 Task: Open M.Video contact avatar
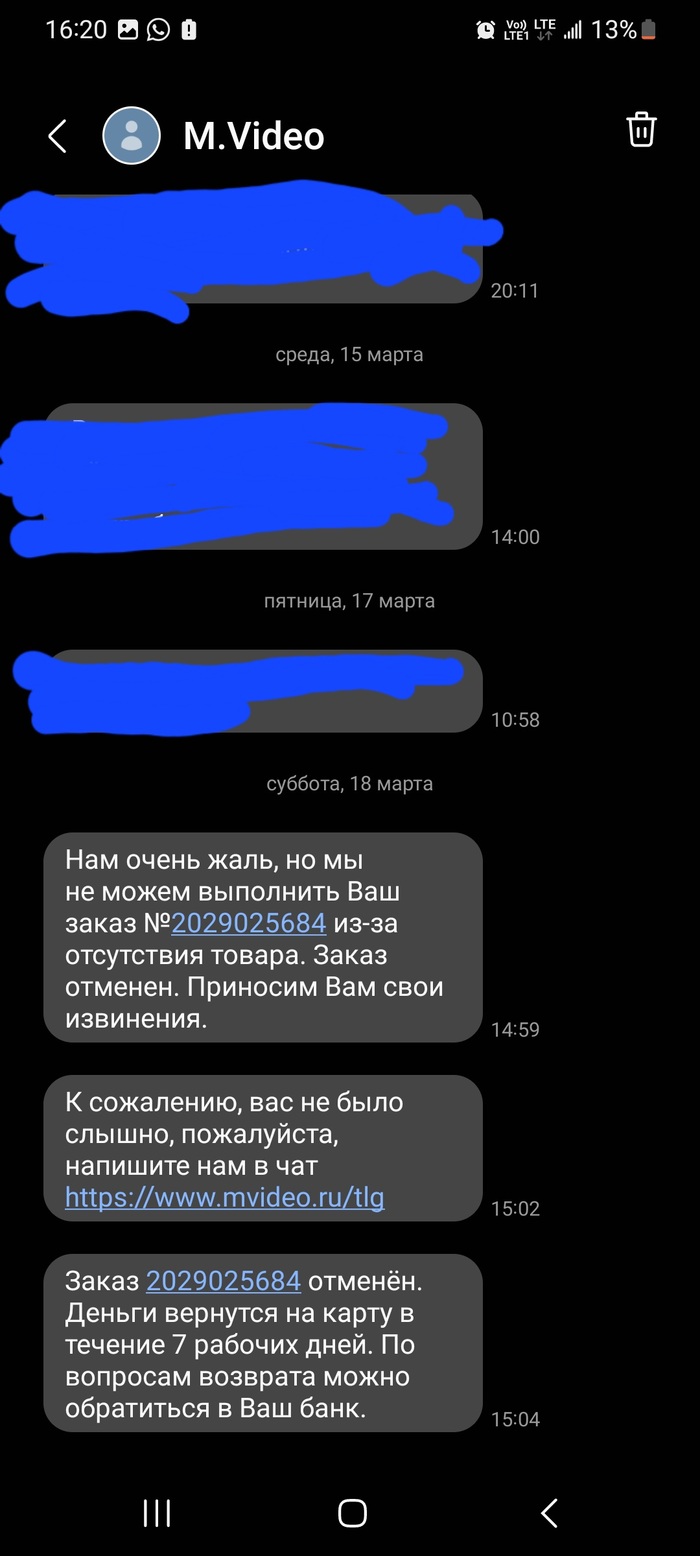click(x=132, y=136)
